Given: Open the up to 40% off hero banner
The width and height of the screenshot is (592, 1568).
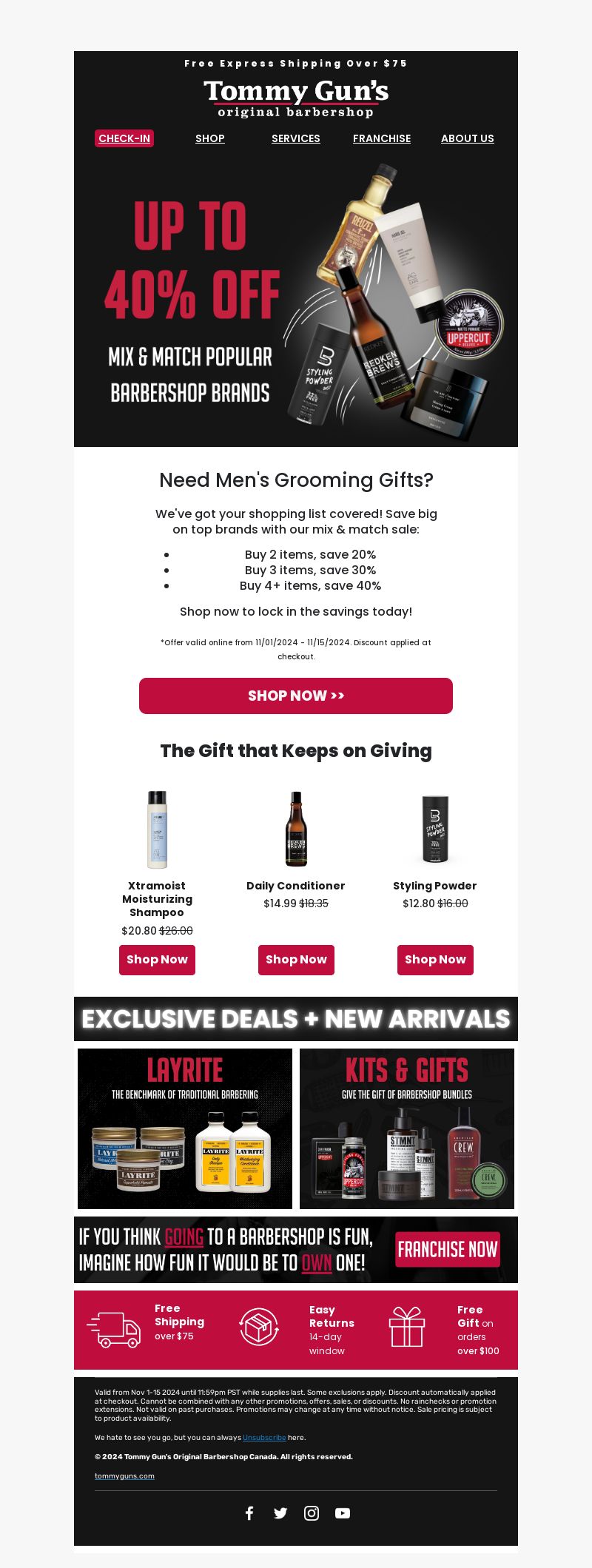Looking at the screenshot, I should [x=296, y=303].
